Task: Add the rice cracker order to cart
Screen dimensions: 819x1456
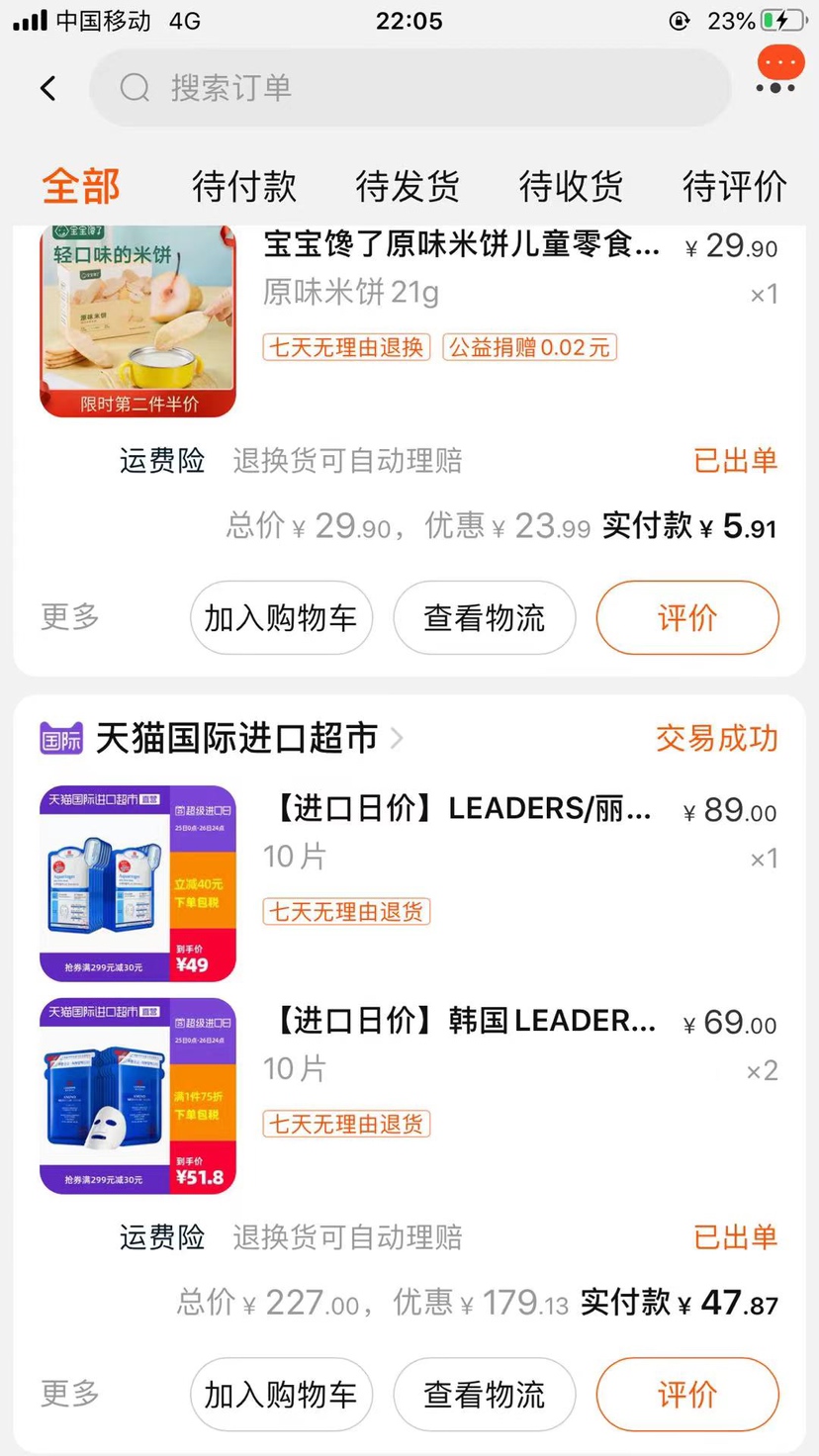Action: click(281, 618)
